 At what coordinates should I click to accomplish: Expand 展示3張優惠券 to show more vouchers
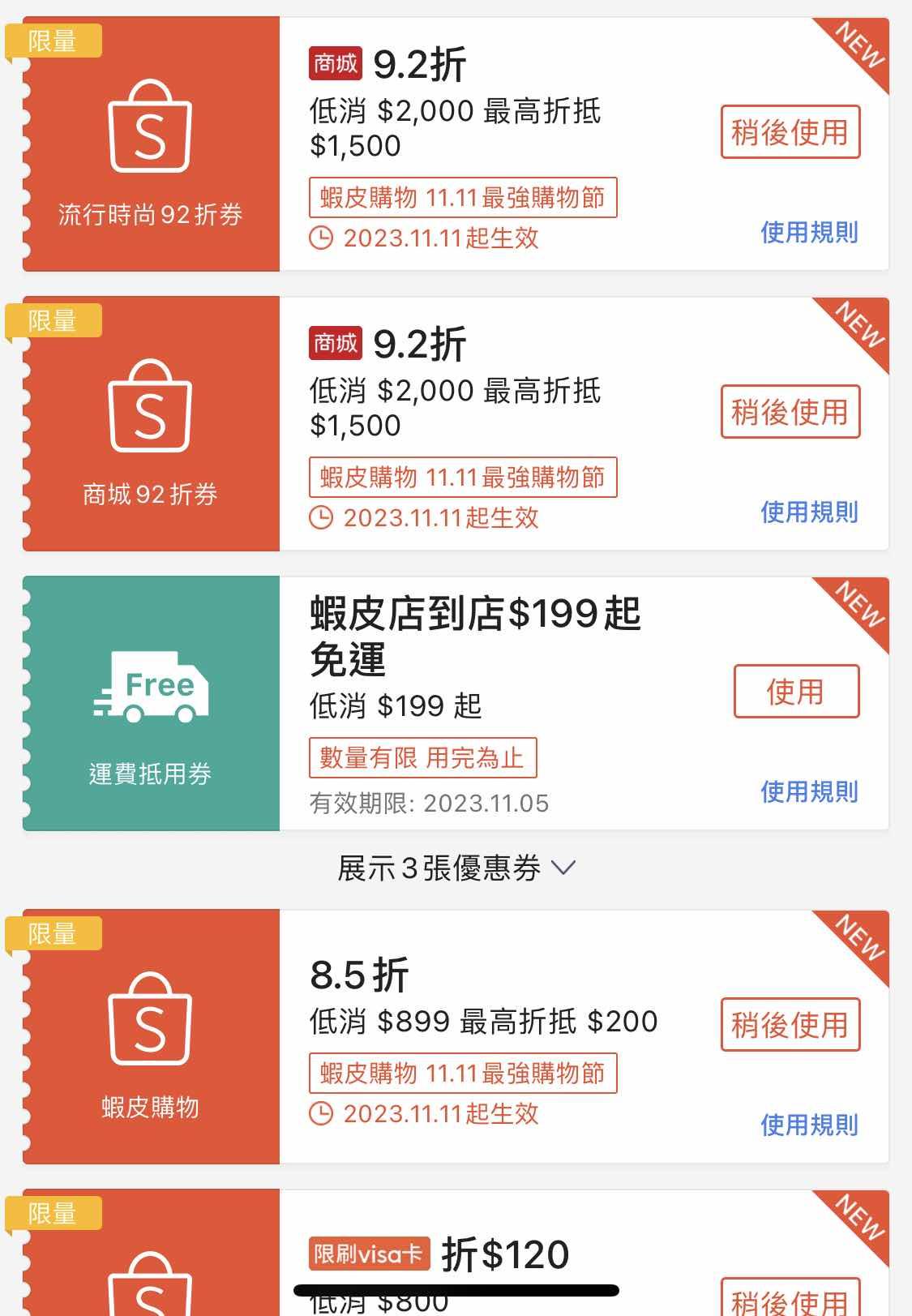pos(456,868)
